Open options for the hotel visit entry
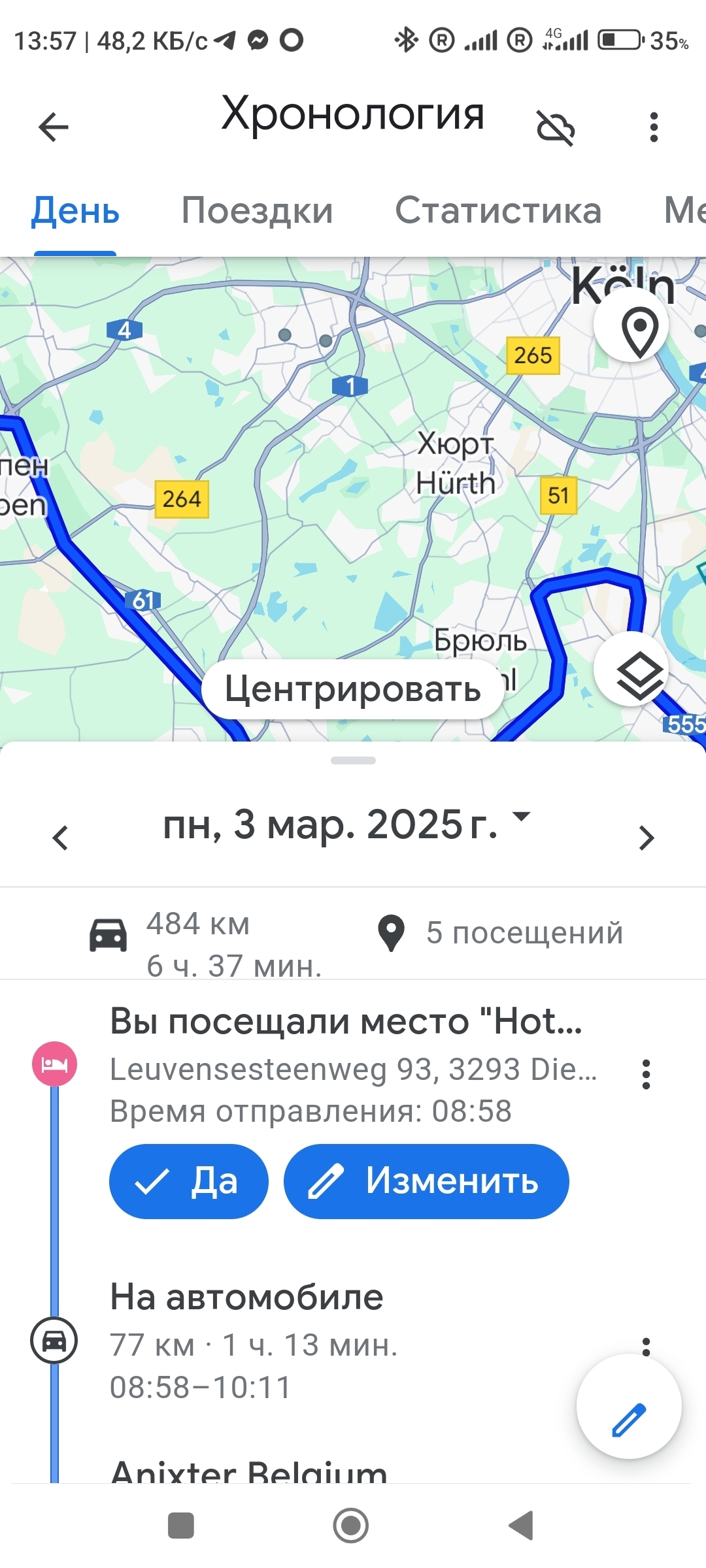The image size is (706, 1568). tap(646, 1074)
